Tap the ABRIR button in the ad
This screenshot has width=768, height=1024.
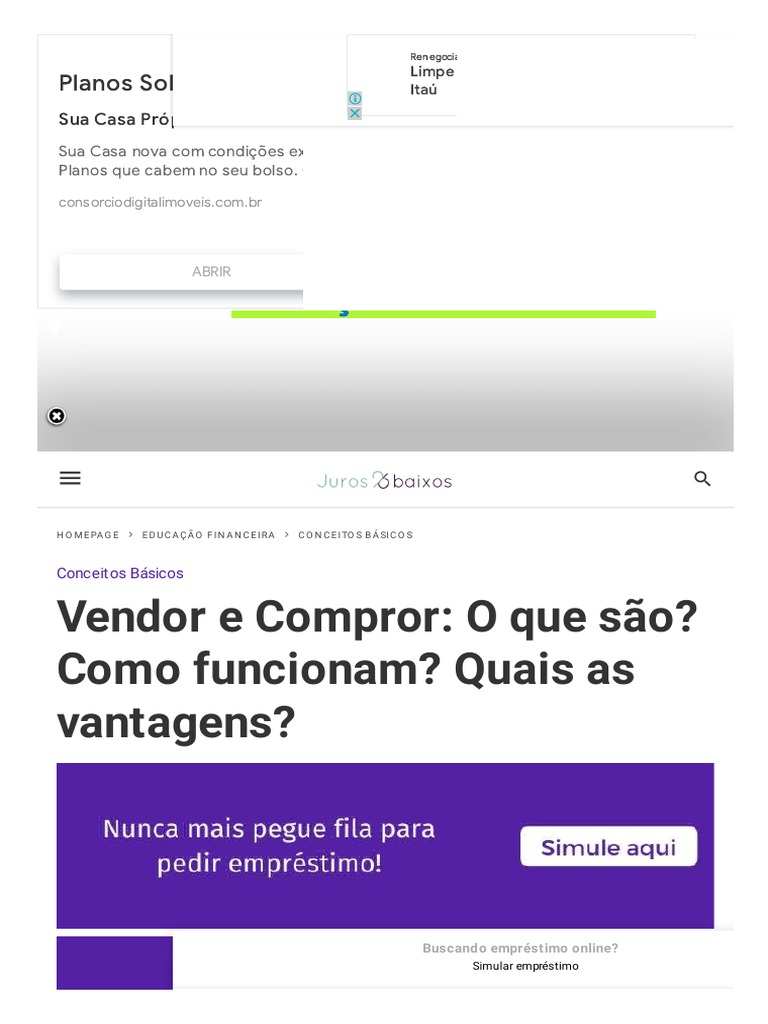click(x=182, y=272)
